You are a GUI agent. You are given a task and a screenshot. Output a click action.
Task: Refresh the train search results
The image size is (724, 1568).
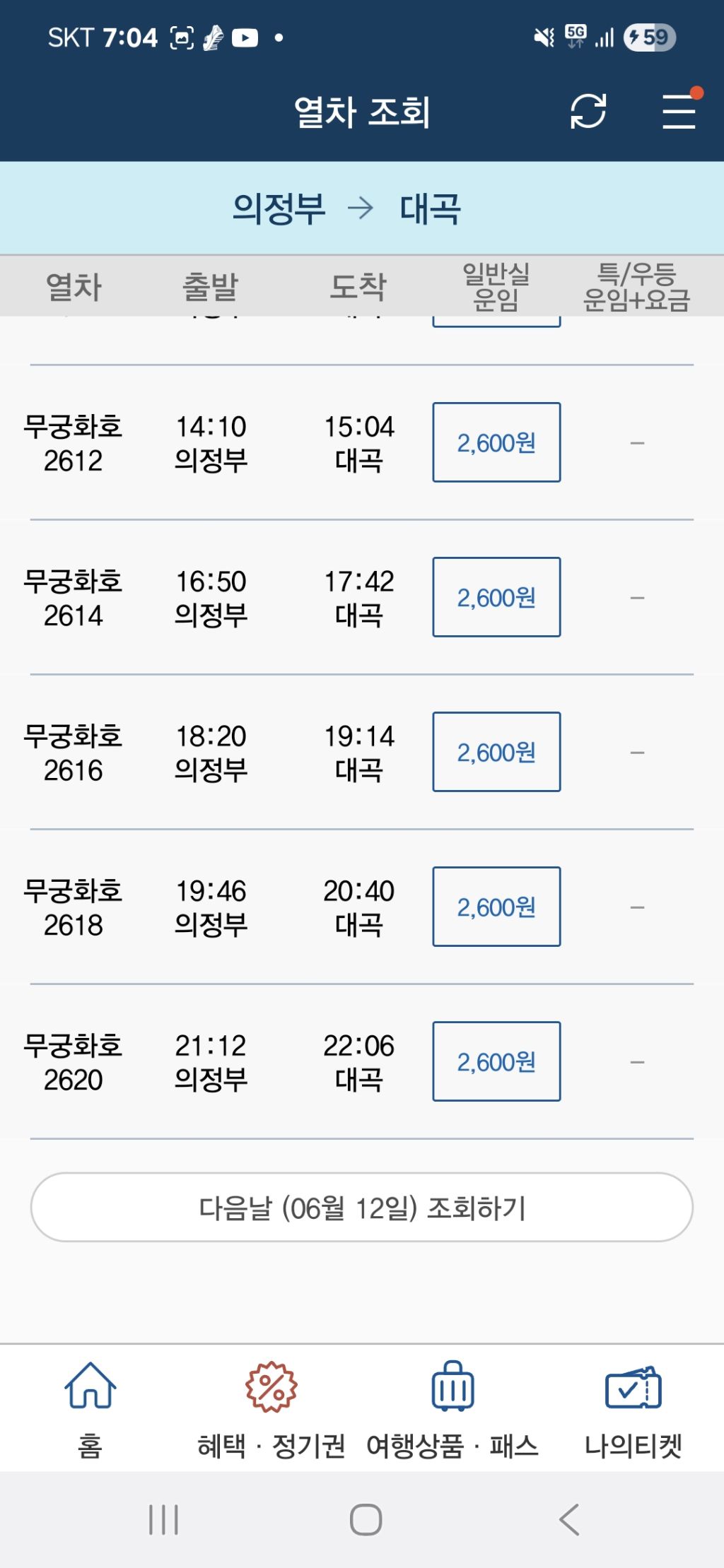588,112
